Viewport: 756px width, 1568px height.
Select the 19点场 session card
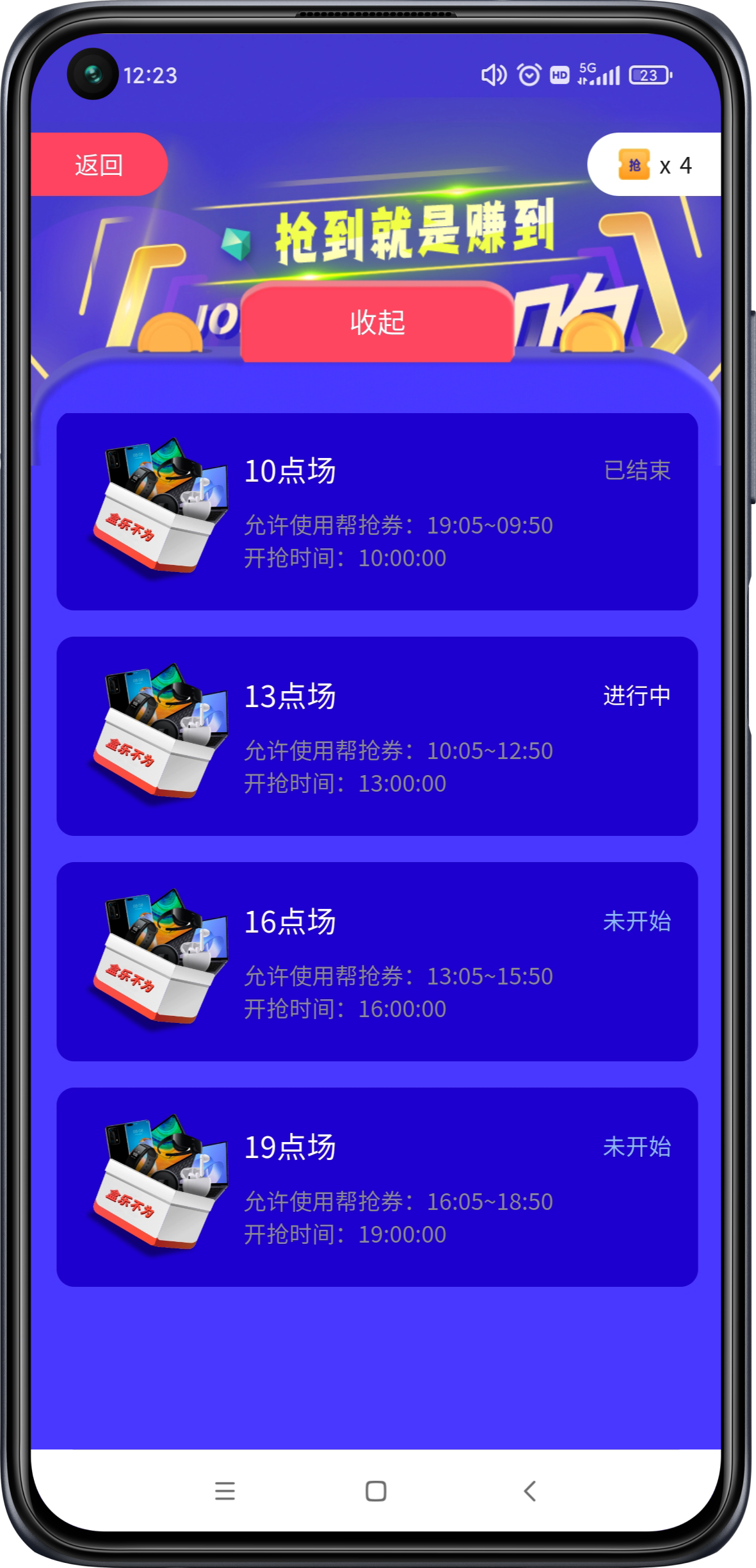(x=377, y=1187)
